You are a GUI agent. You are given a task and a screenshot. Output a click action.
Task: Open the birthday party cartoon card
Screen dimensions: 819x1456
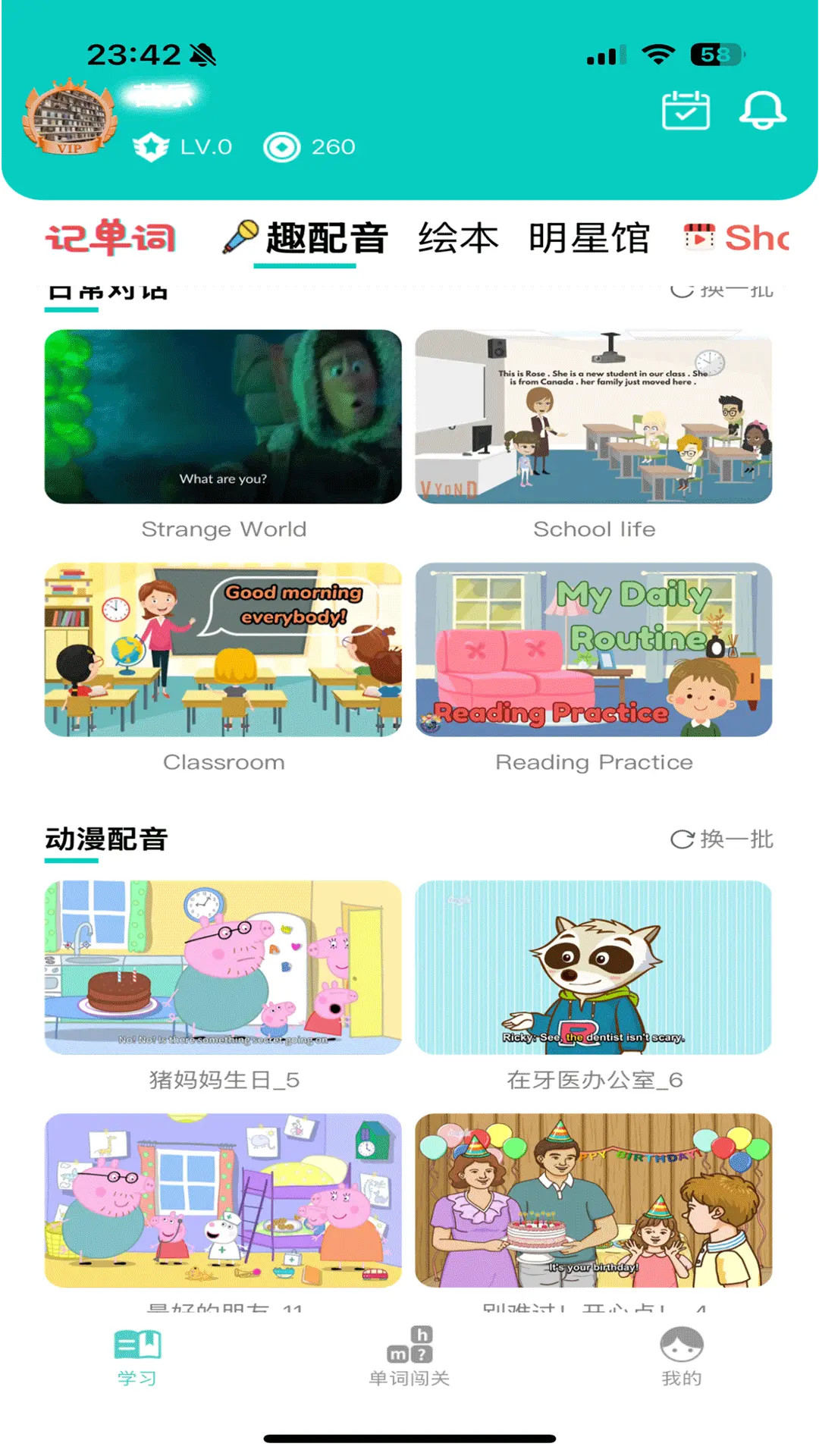pyautogui.click(x=594, y=1200)
